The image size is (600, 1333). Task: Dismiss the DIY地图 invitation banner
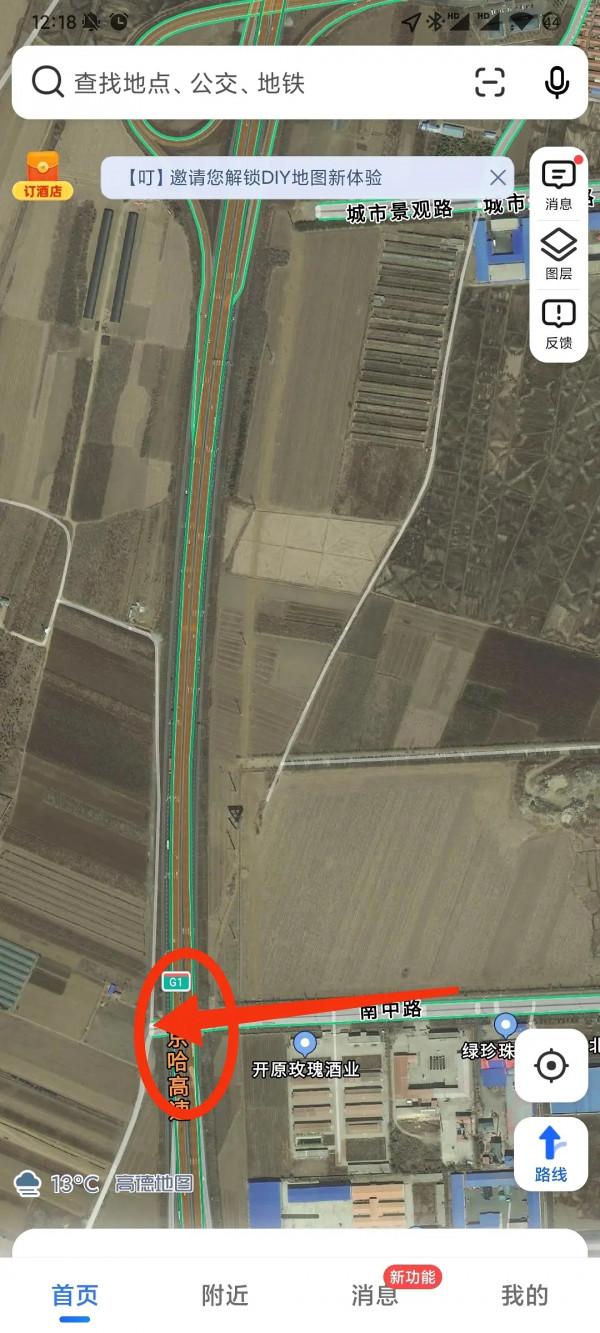click(498, 178)
